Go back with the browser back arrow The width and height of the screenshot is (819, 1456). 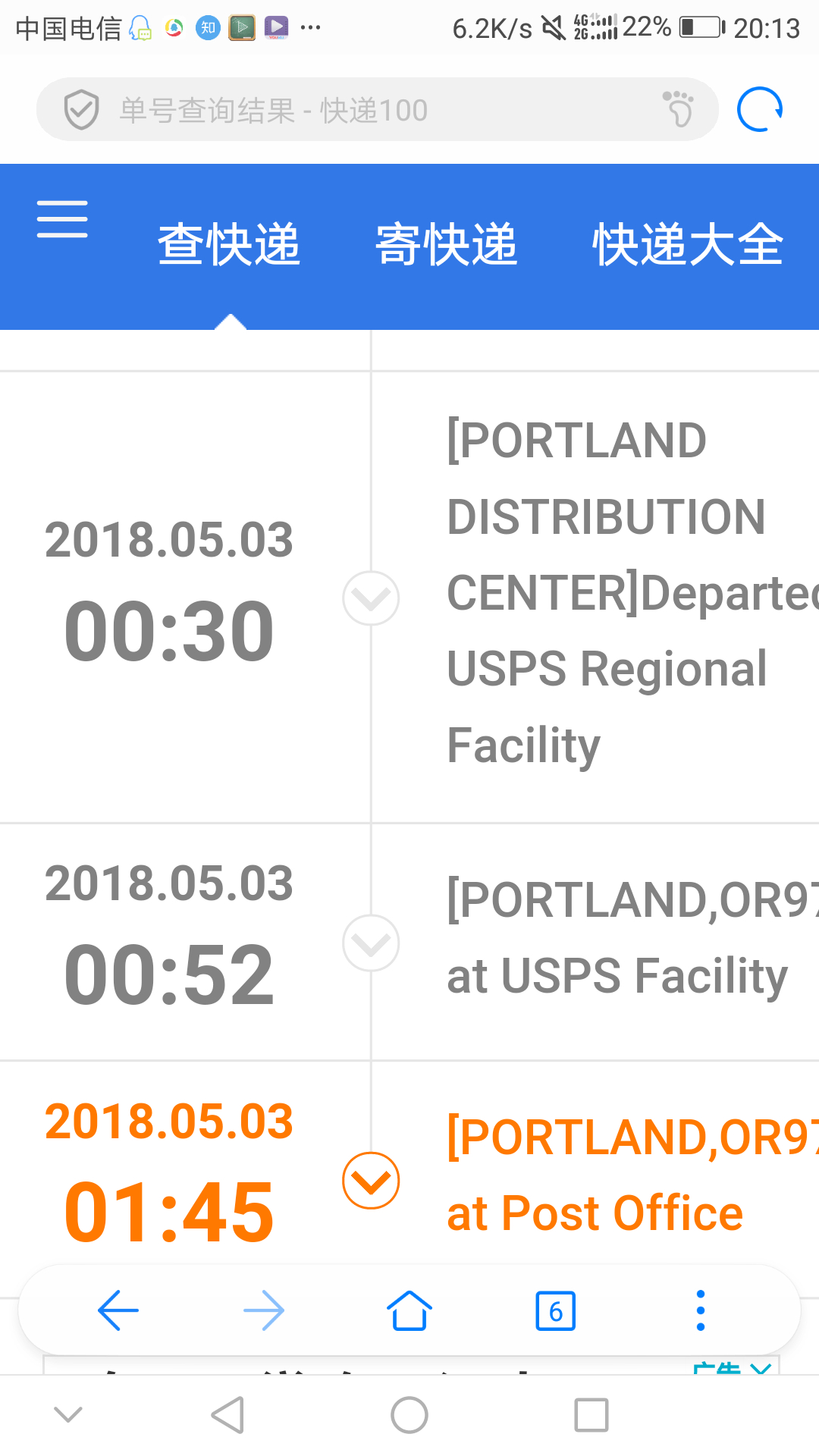[118, 1310]
